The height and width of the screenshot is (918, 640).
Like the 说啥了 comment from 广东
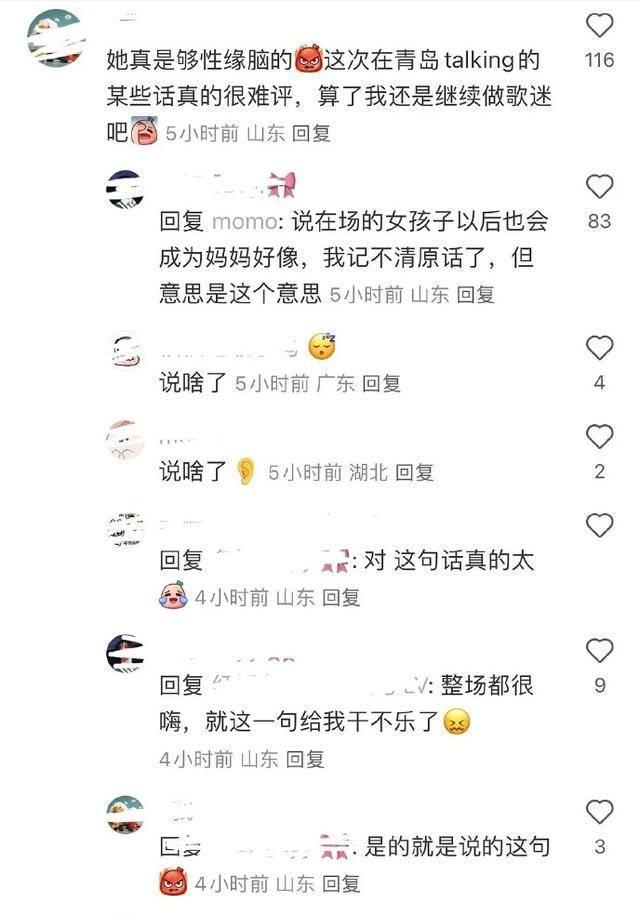[x=599, y=348]
